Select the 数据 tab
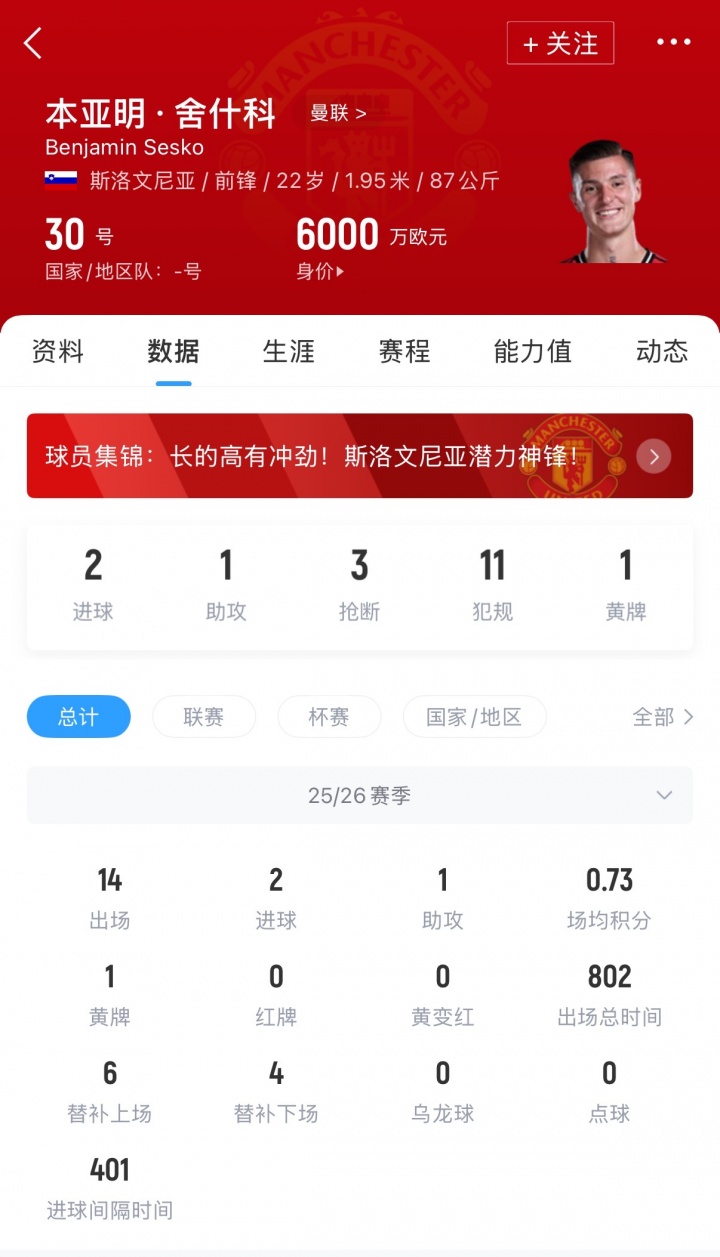 (173, 351)
